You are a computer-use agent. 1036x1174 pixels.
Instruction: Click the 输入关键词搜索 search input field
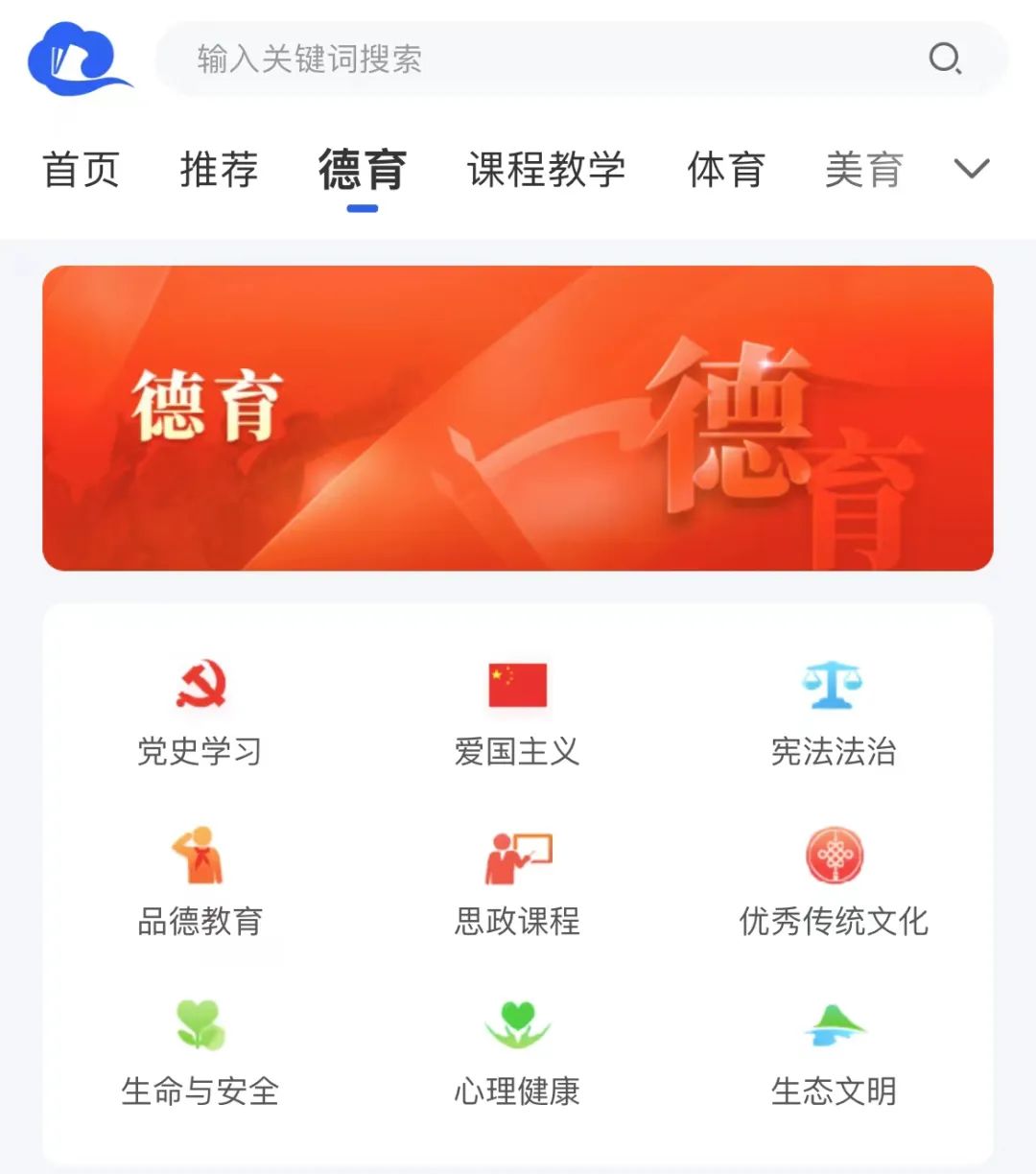click(x=384, y=59)
